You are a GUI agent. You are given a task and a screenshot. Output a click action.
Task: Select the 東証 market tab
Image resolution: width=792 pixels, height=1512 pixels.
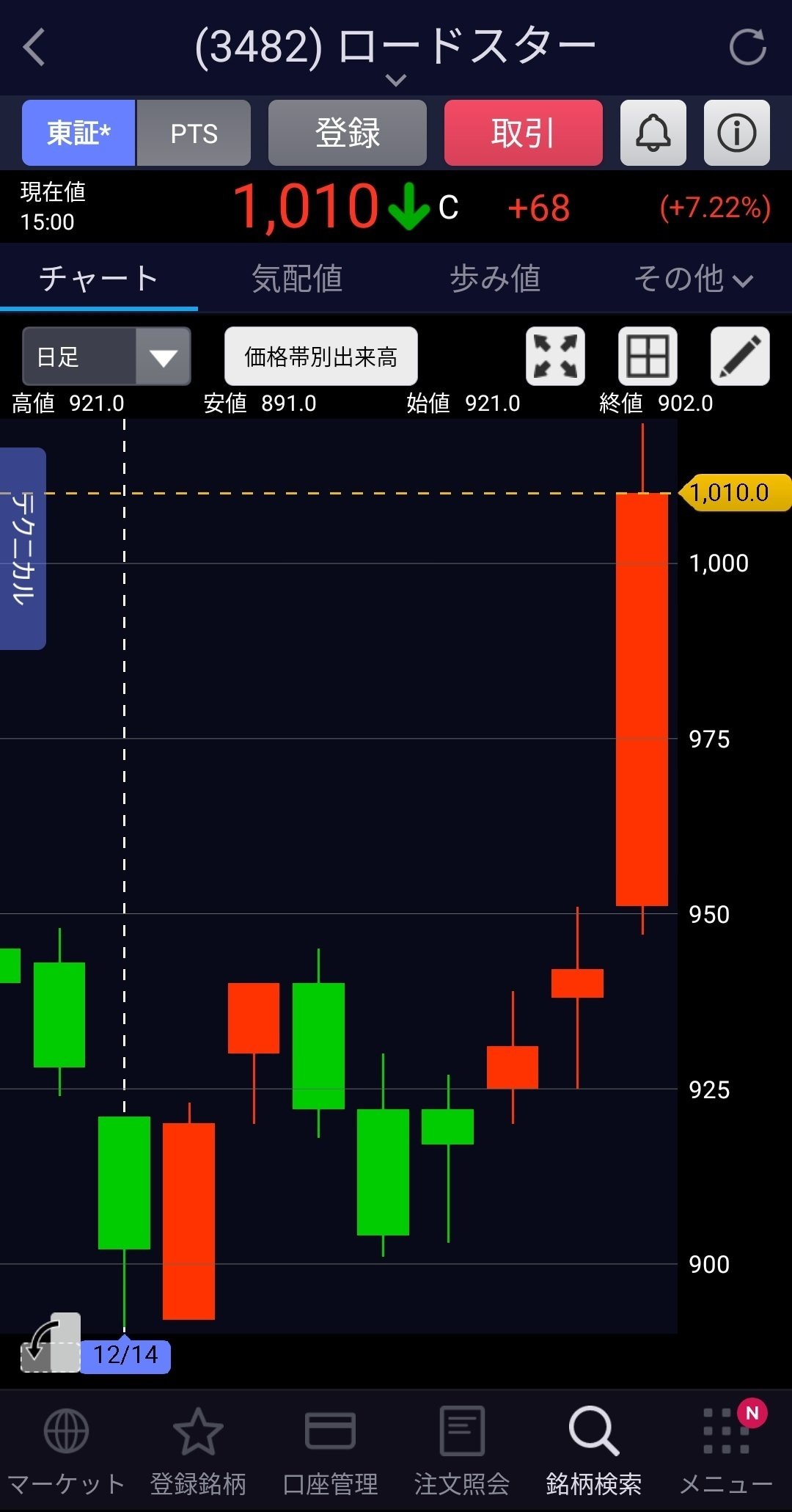tap(78, 134)
